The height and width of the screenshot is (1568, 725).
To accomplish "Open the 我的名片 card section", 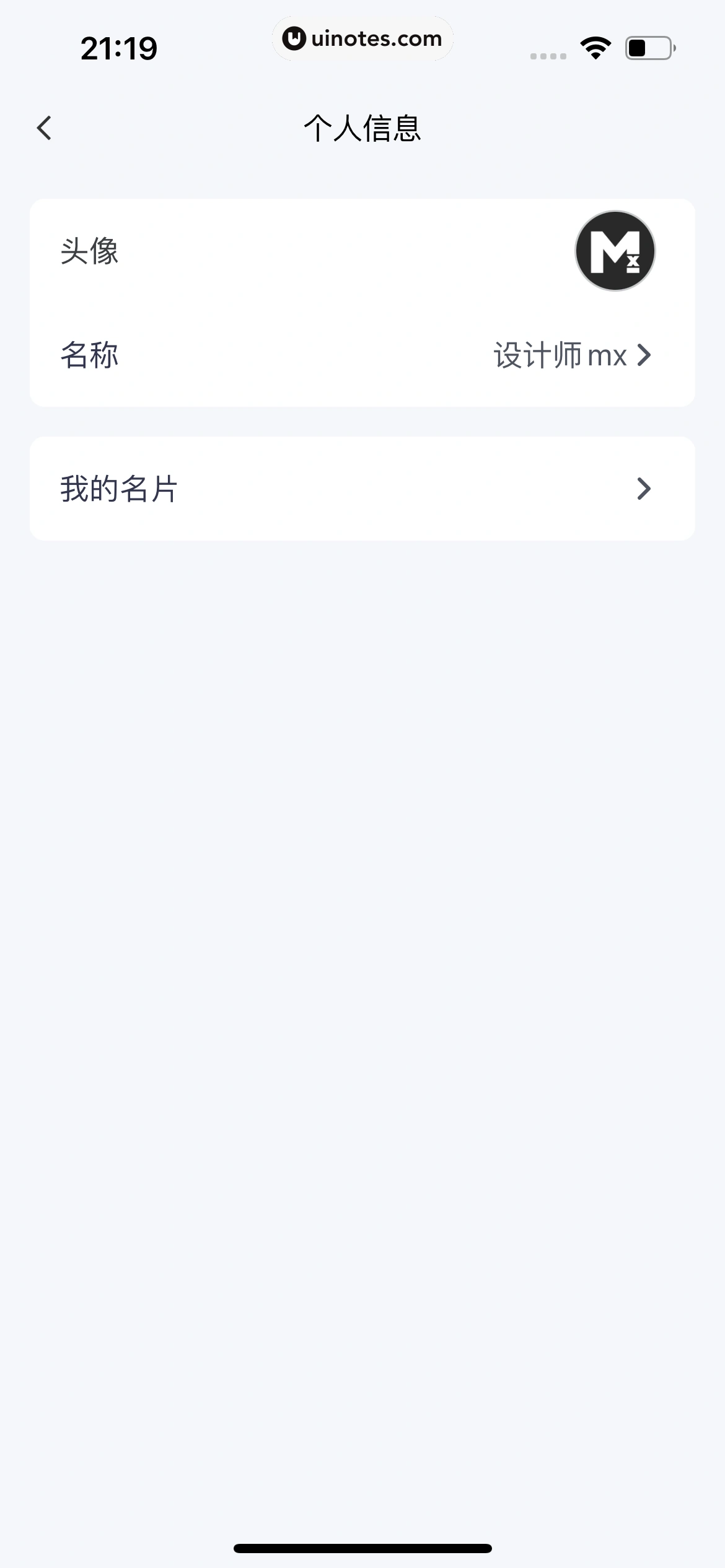I will [x=362, y=488].
